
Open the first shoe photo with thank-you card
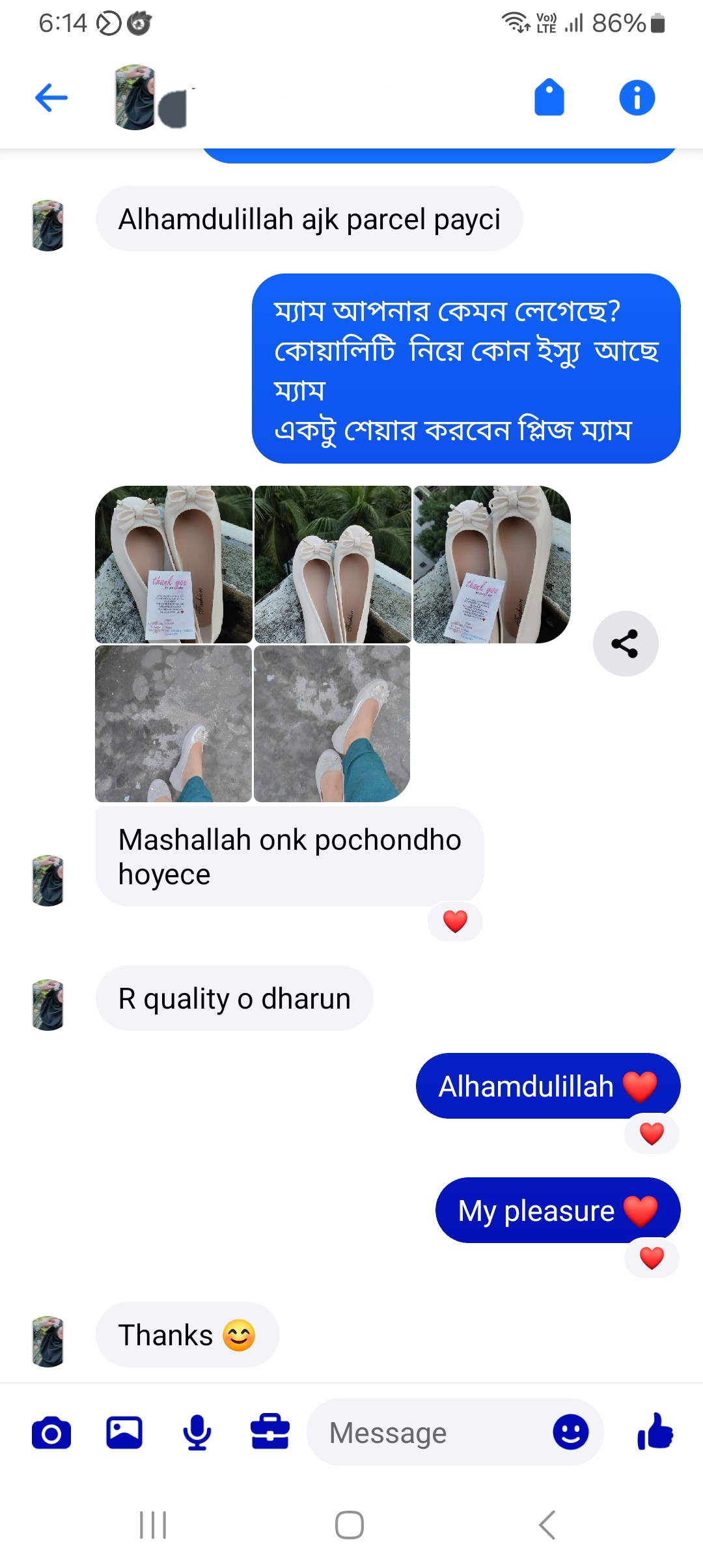point(173,564)
